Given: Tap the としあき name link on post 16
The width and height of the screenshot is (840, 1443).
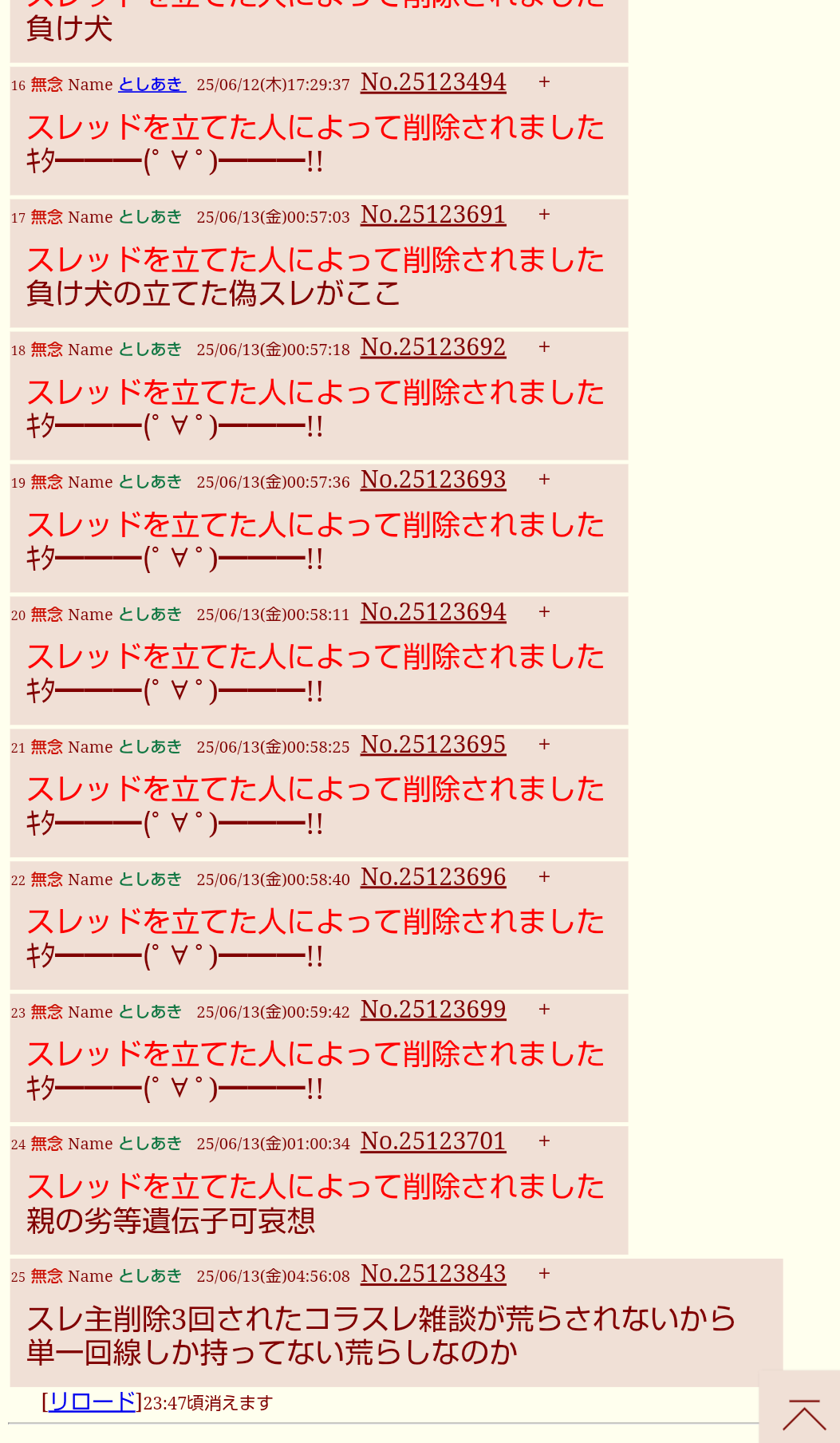Looking at the screenshot, I should pyautogui.click(x=152, y=85).
